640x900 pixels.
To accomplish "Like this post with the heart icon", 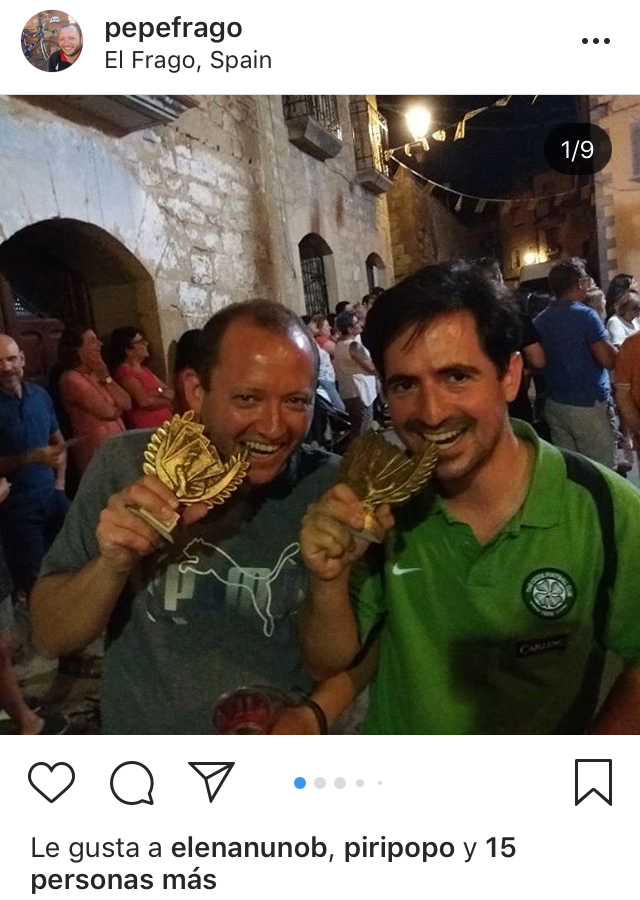I will point(51,782).
